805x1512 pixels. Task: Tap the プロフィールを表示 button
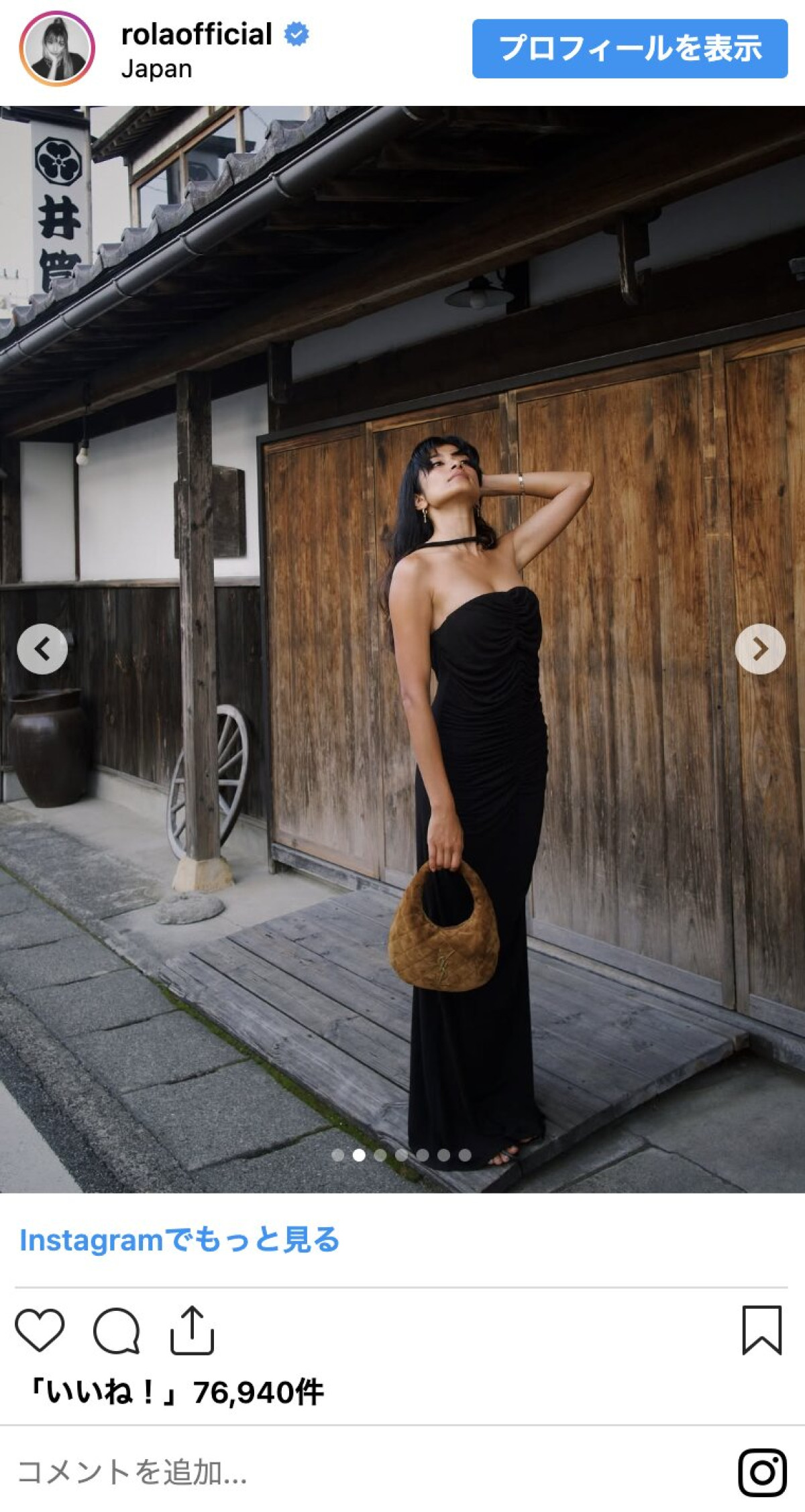(x=629, y=49)
